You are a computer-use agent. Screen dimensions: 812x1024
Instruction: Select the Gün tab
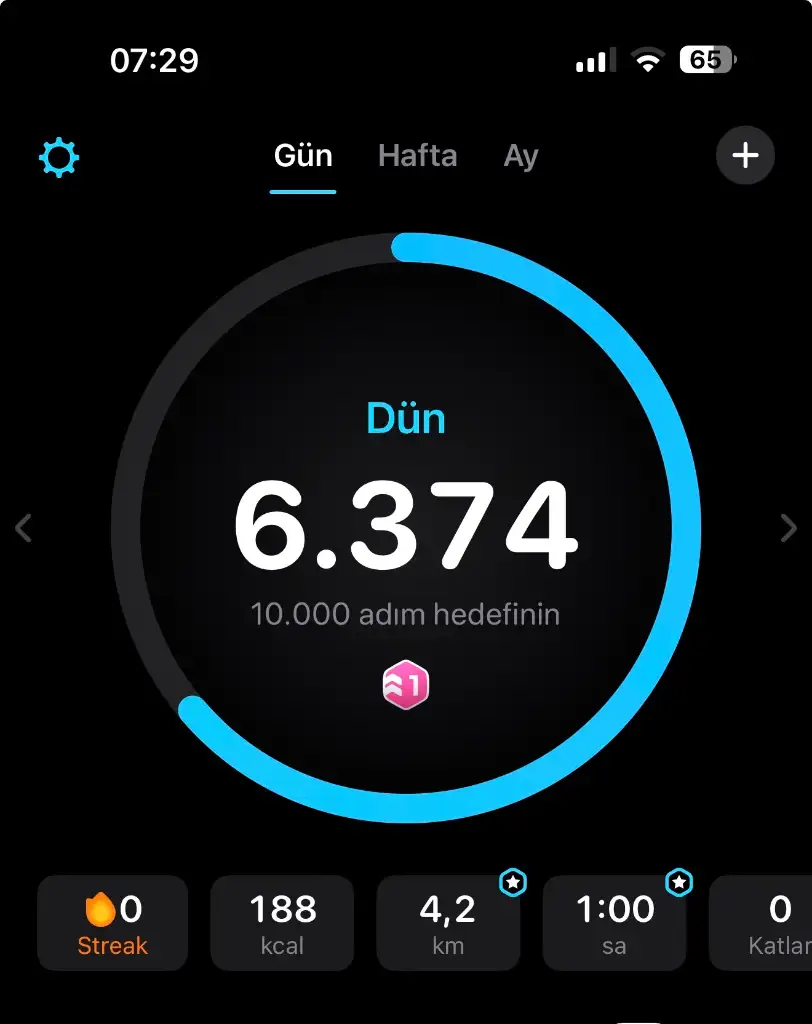[x=303, y=156]
